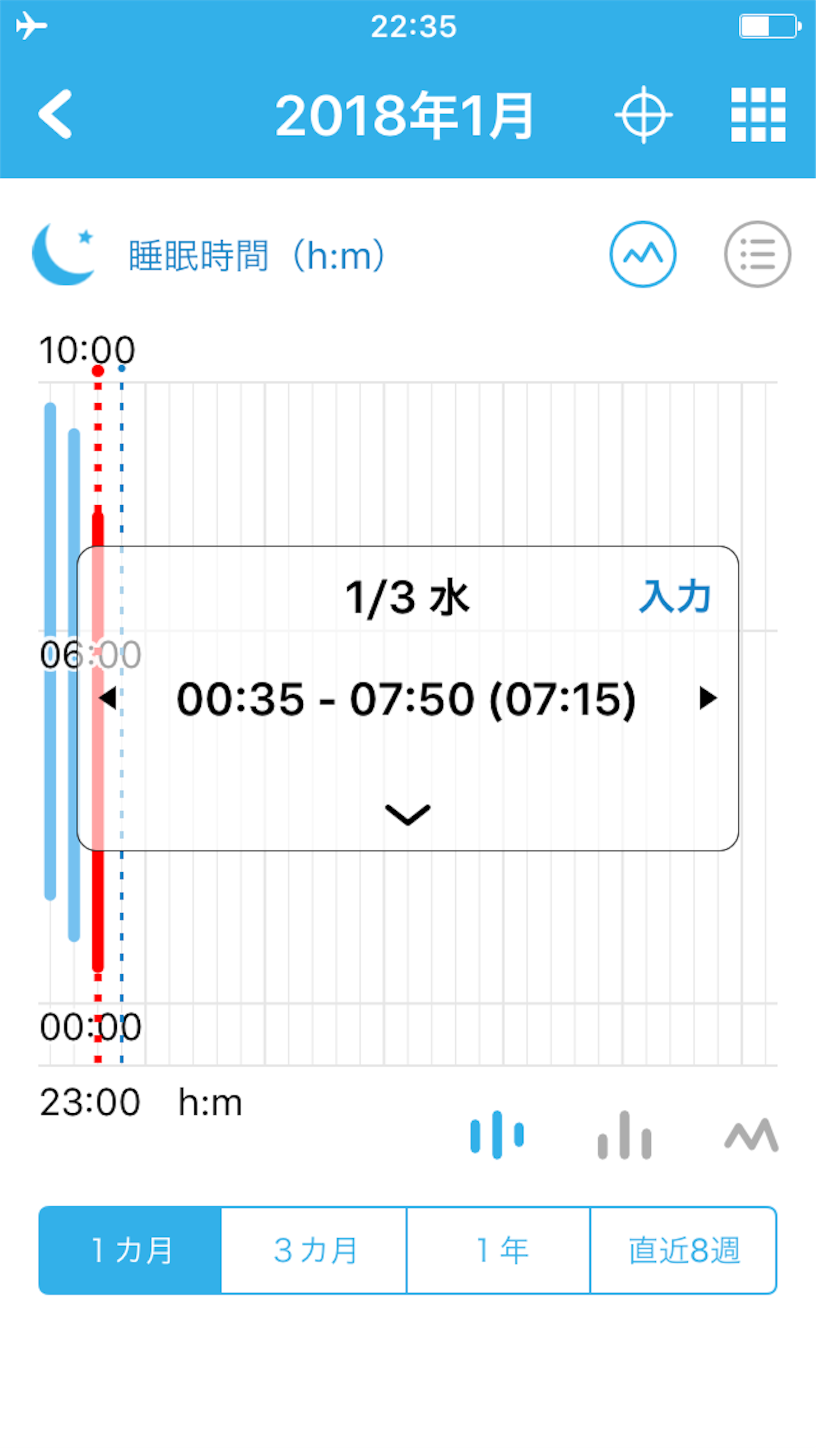
Task: Switch to the 3カ月 period
Action: click(314, 1250)
